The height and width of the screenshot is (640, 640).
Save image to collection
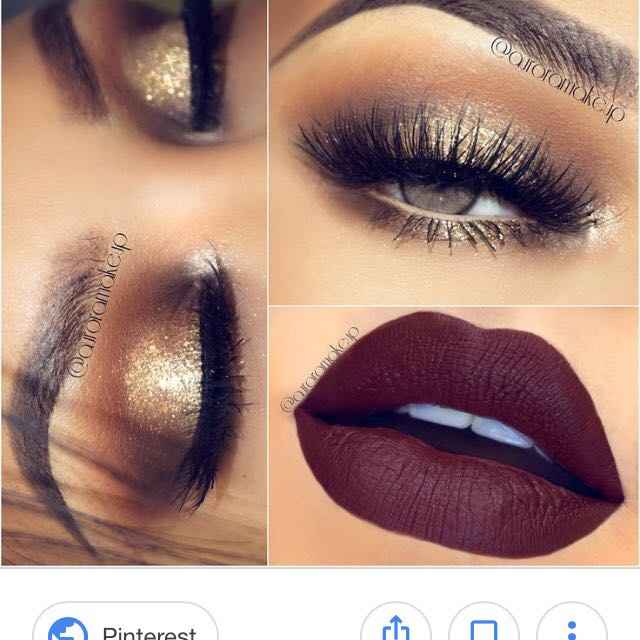(x=485, y=628)
